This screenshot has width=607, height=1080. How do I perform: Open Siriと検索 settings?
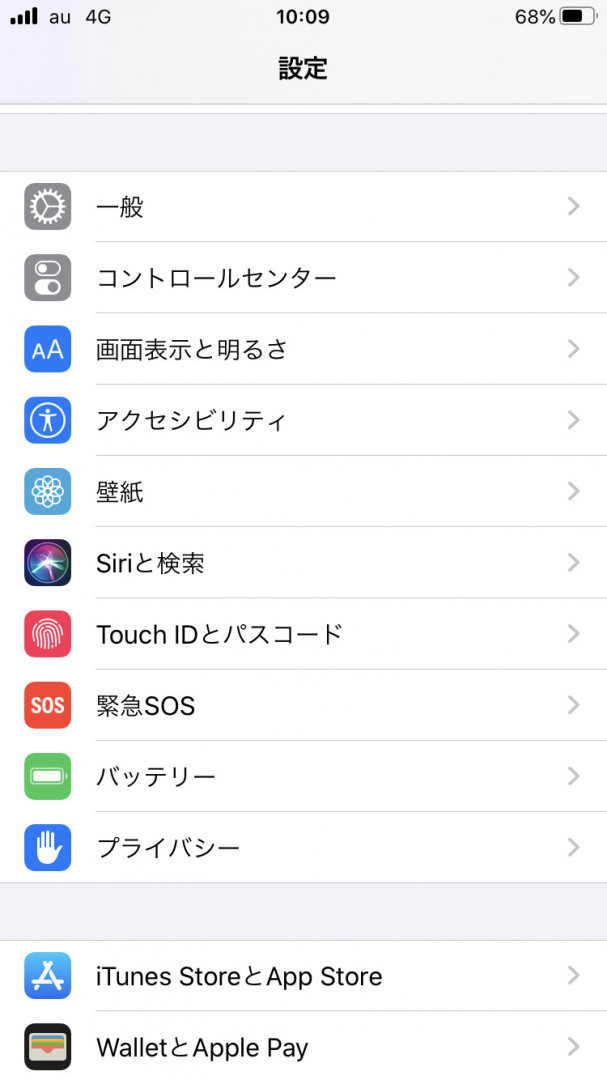pos(303,563)
